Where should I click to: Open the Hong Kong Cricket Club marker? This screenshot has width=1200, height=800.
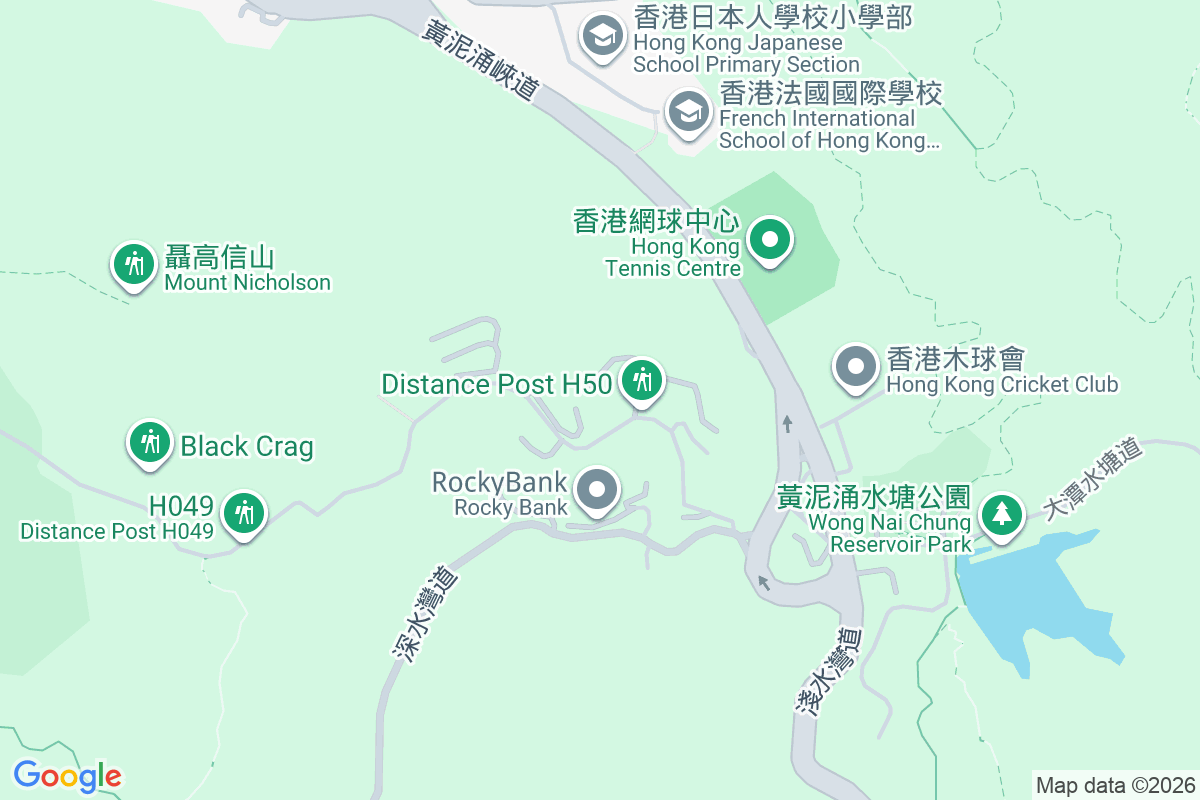(x=855, y=367)
